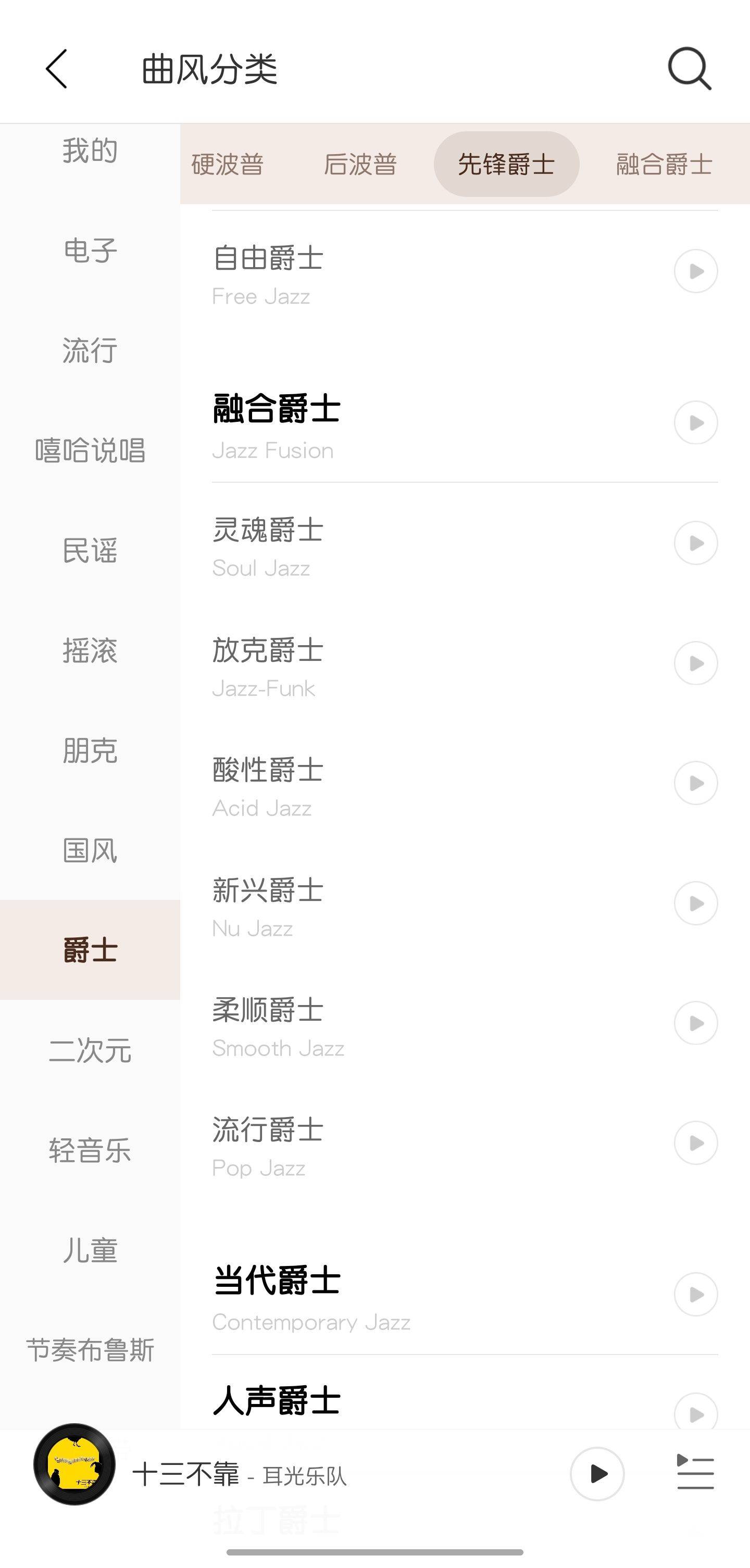This screenshot has width=750, height=1568.
Task: Switch to 嘻哈说唱 category
Action: 90,450
